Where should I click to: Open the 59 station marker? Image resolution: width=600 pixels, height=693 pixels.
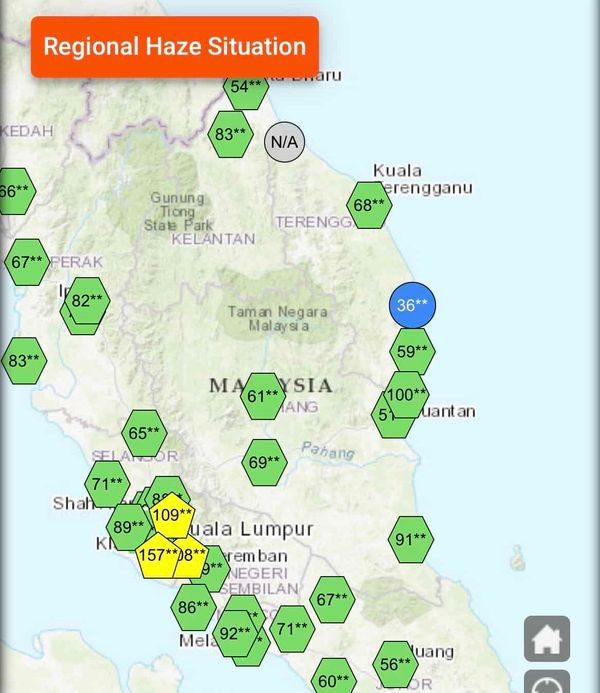(x=412, y=351)
